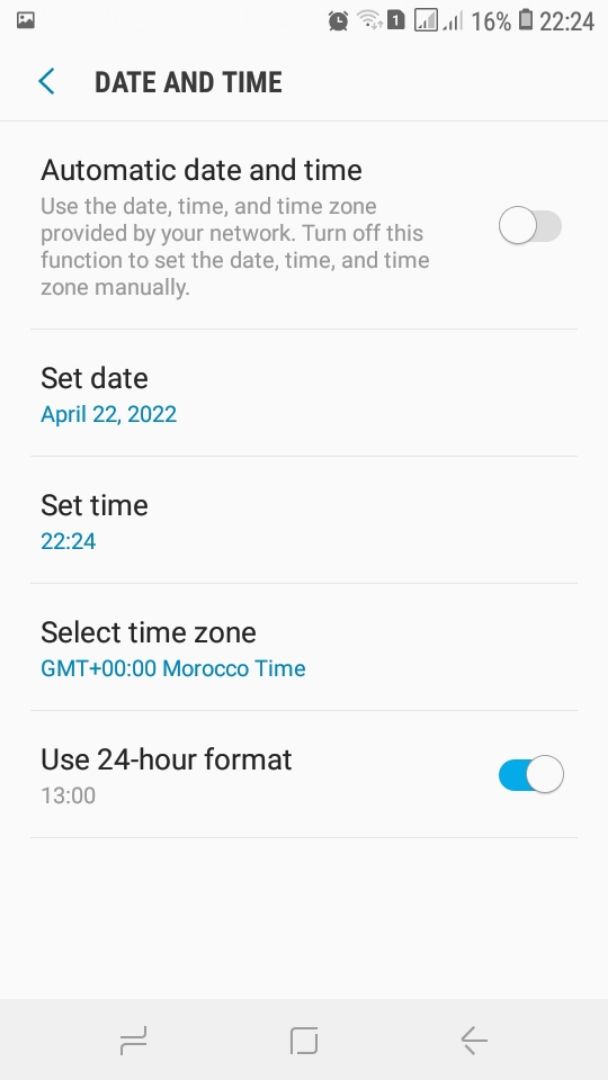Screen dimensions: 608x1080
Task: Turn off the 24-hour format switch
Action: coord(530,775)
